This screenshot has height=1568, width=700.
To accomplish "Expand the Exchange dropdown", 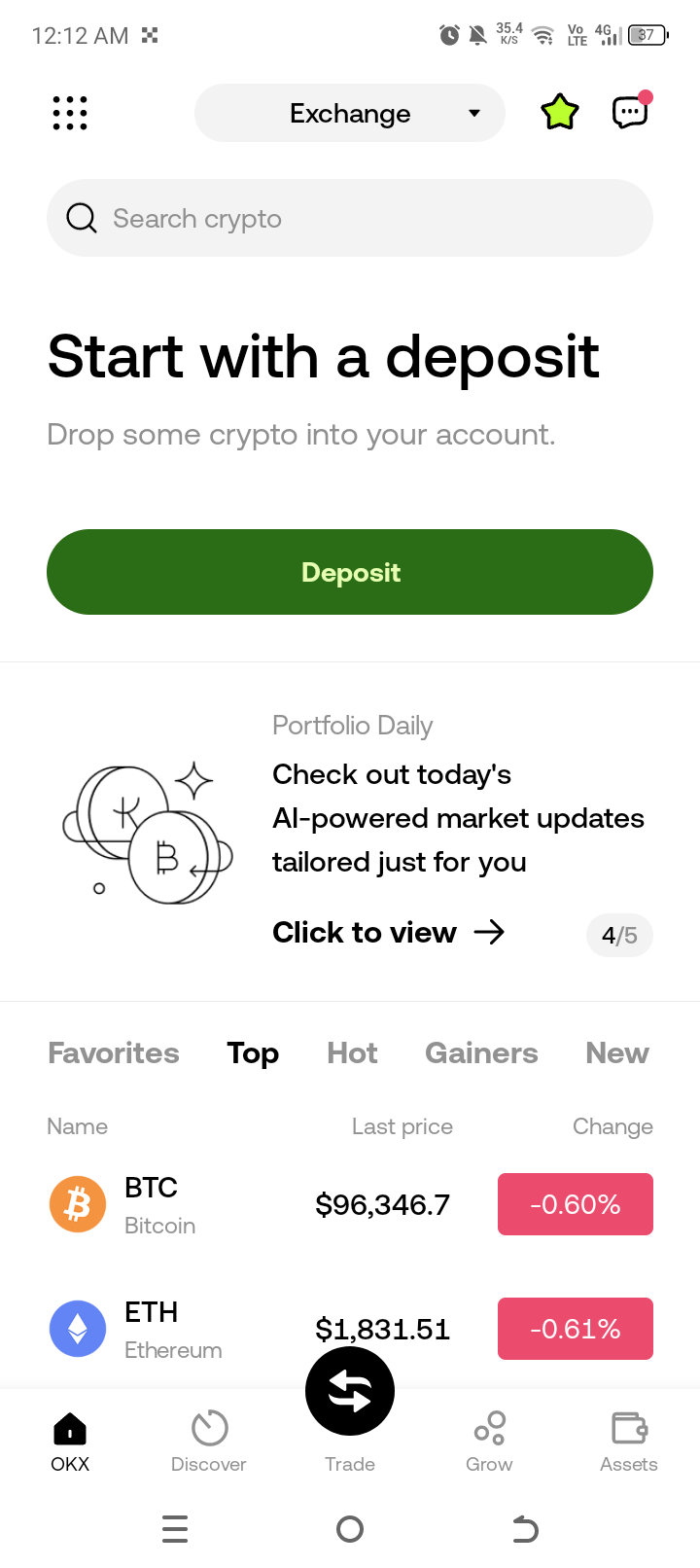I will pos(350,113).
